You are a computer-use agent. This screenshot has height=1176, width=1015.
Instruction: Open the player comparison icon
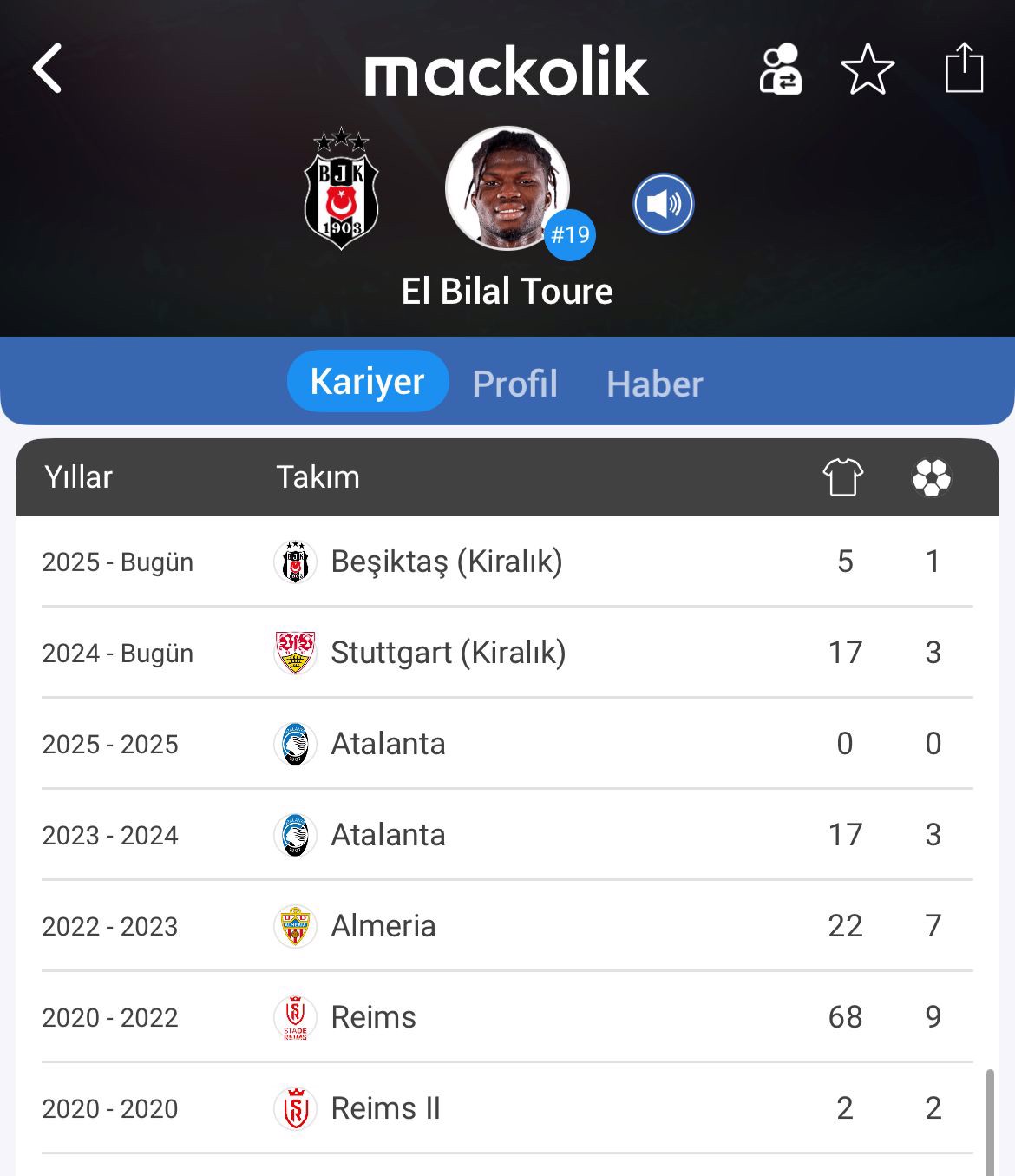[x=780, y=69]
